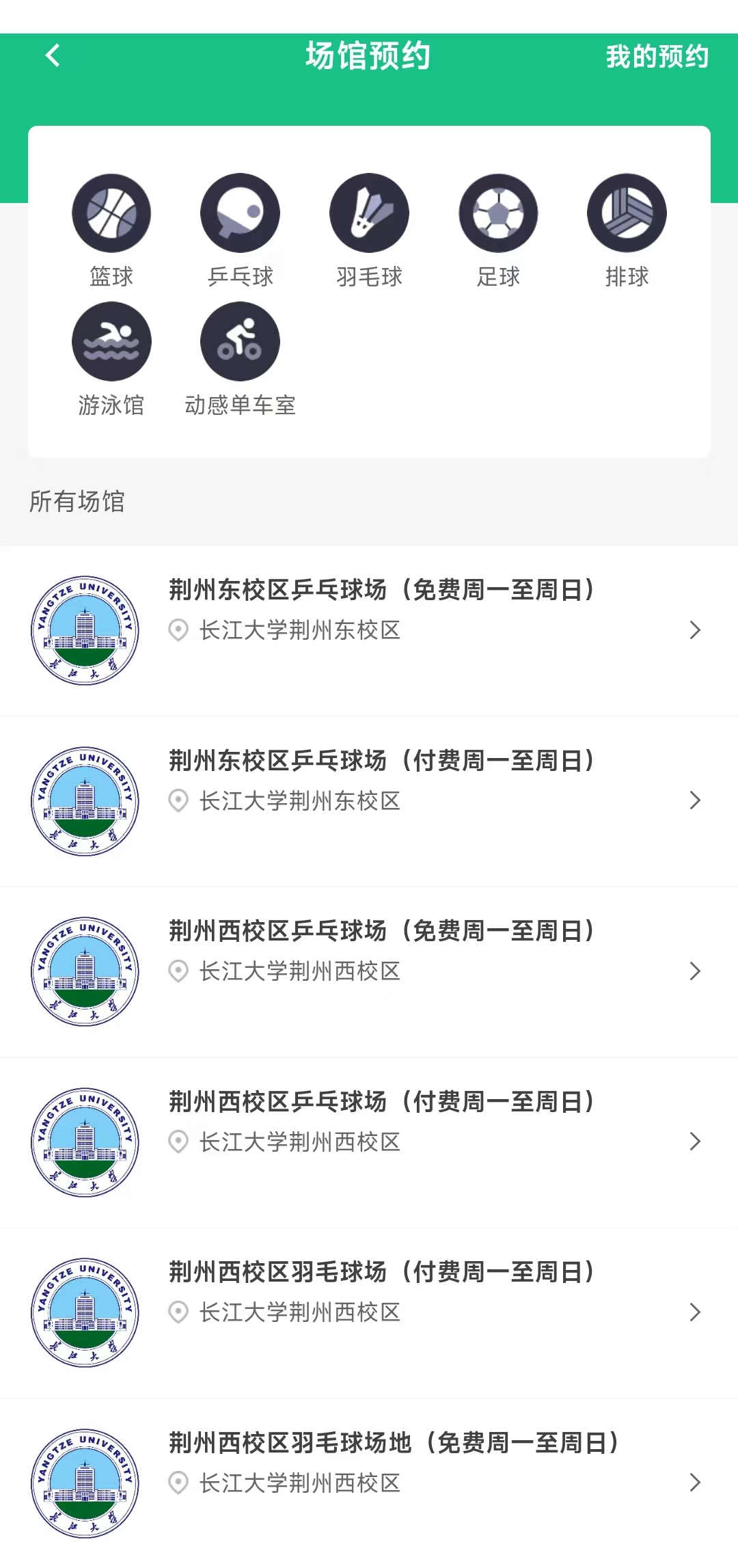
Task: Select the 动感单车室 category
Action: tap(240, 342)
